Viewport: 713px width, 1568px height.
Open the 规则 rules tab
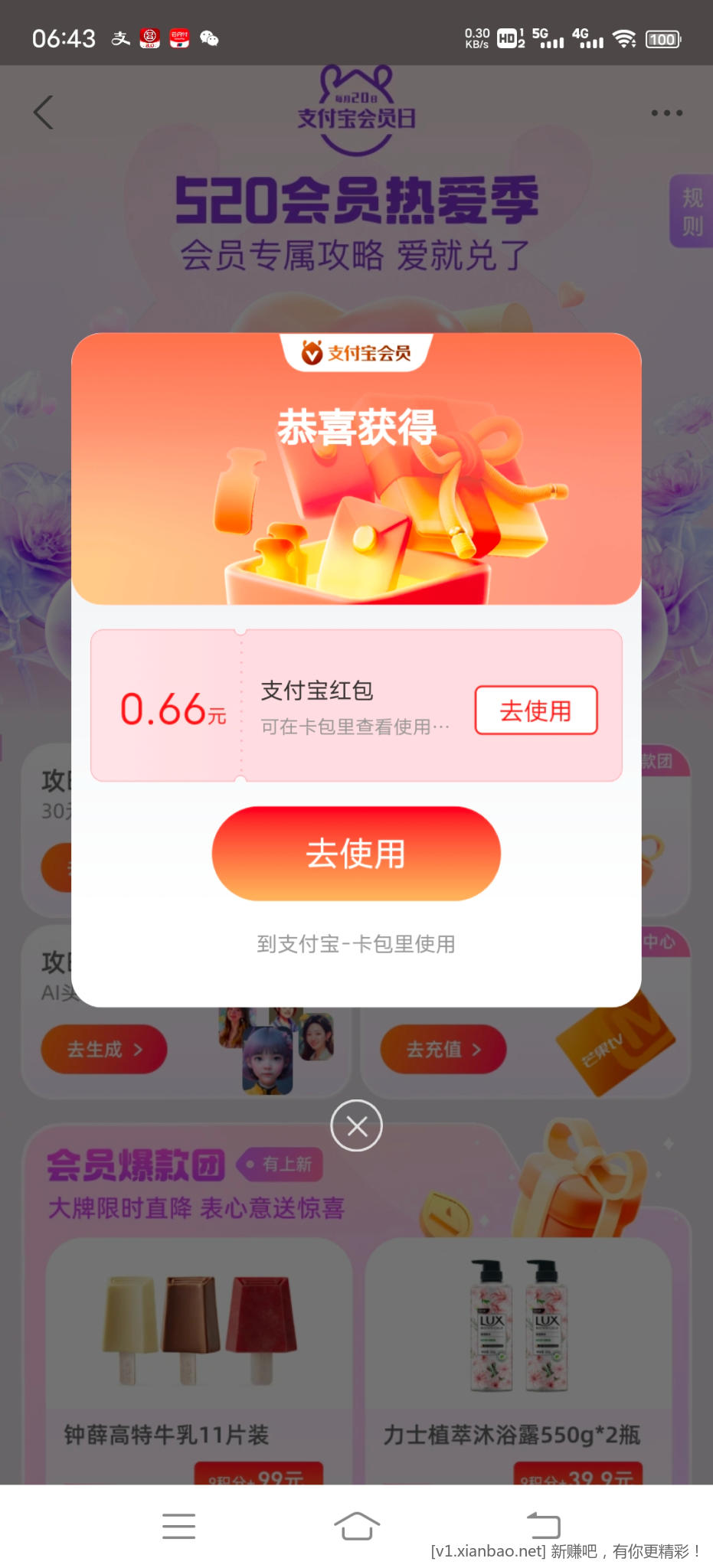point(692,211)
